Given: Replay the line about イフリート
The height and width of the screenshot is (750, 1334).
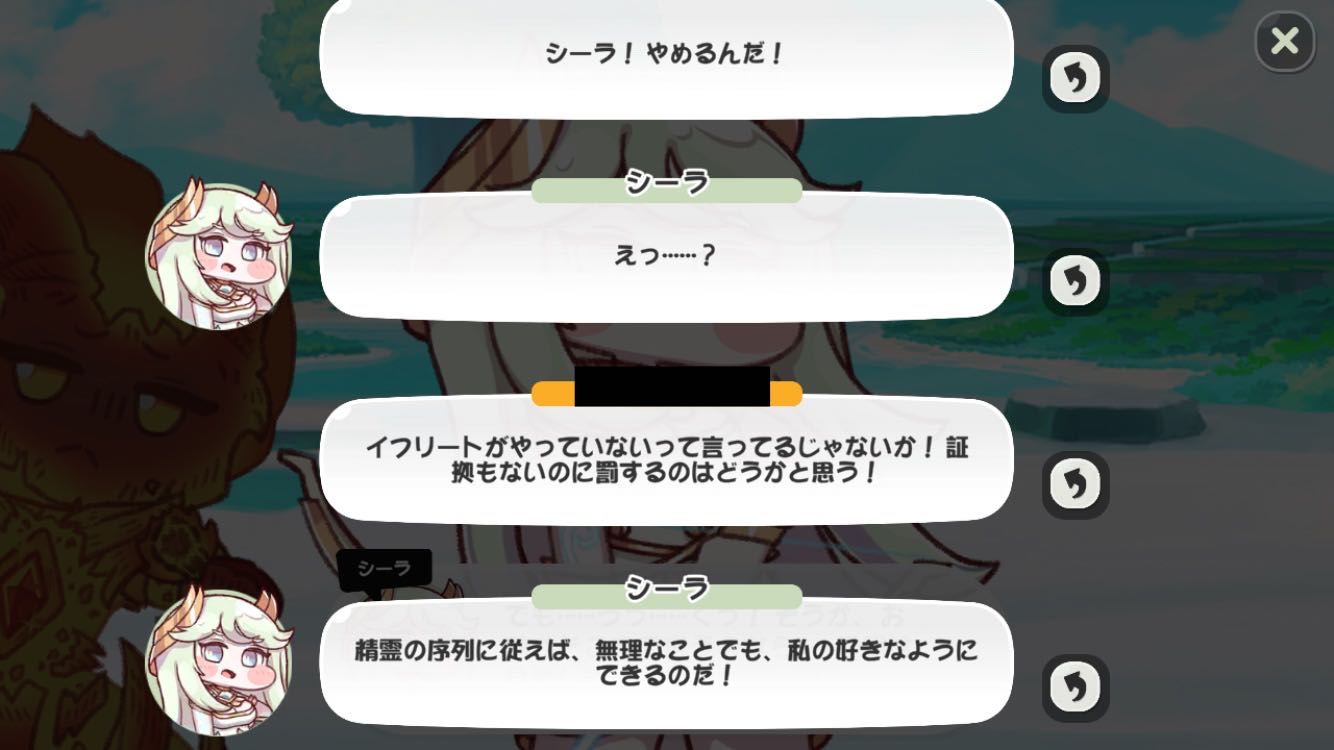Looking at the screenshot, I should 1075,485.
